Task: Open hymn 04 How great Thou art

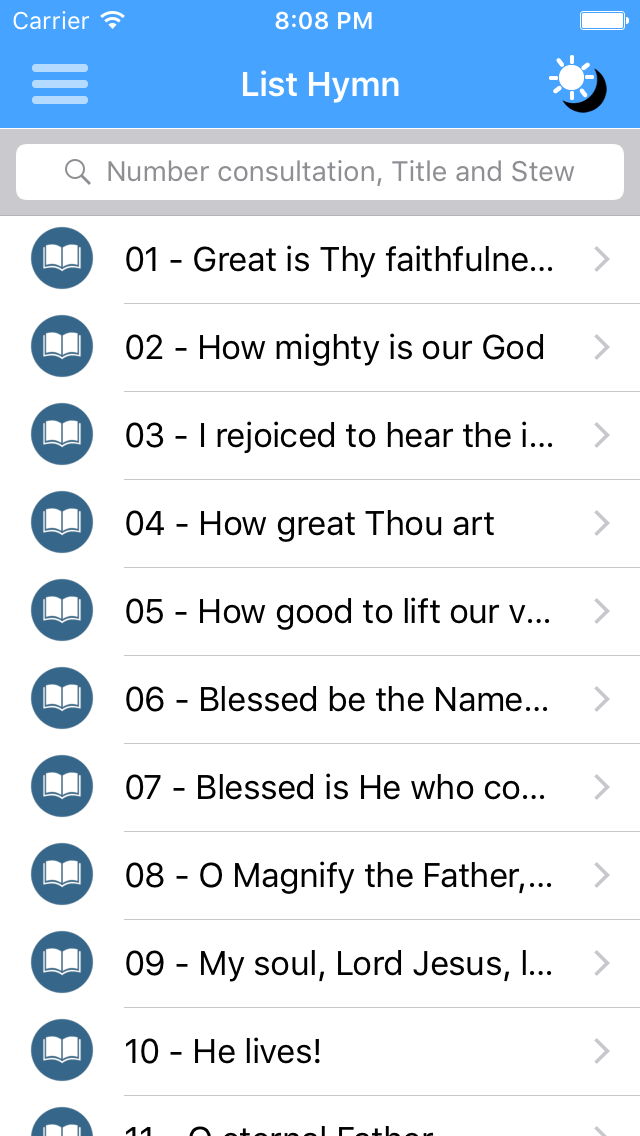Action: (320, 523)
